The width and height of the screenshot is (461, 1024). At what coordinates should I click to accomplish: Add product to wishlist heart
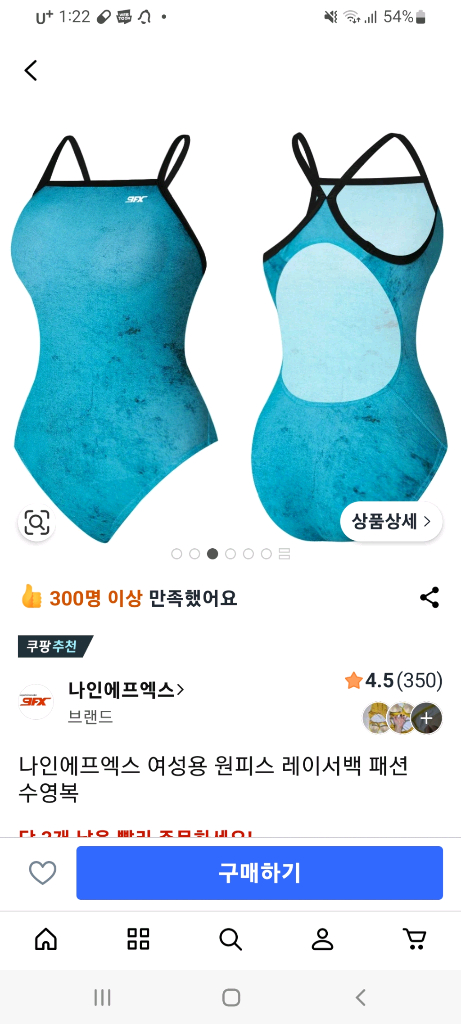click(42, 872)
